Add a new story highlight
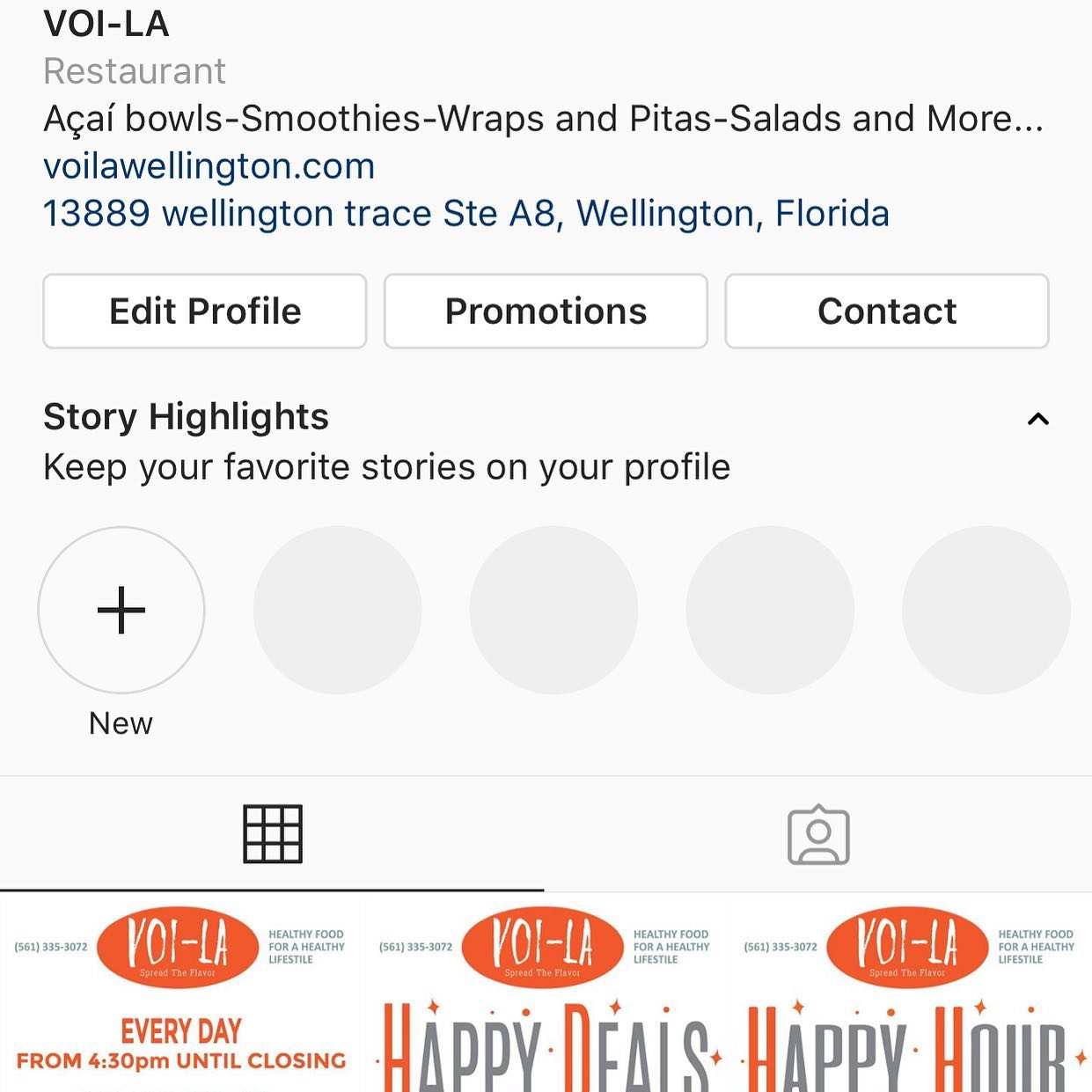The height and width of the screenshot is (1092, 1092). [x=121, y=610]
